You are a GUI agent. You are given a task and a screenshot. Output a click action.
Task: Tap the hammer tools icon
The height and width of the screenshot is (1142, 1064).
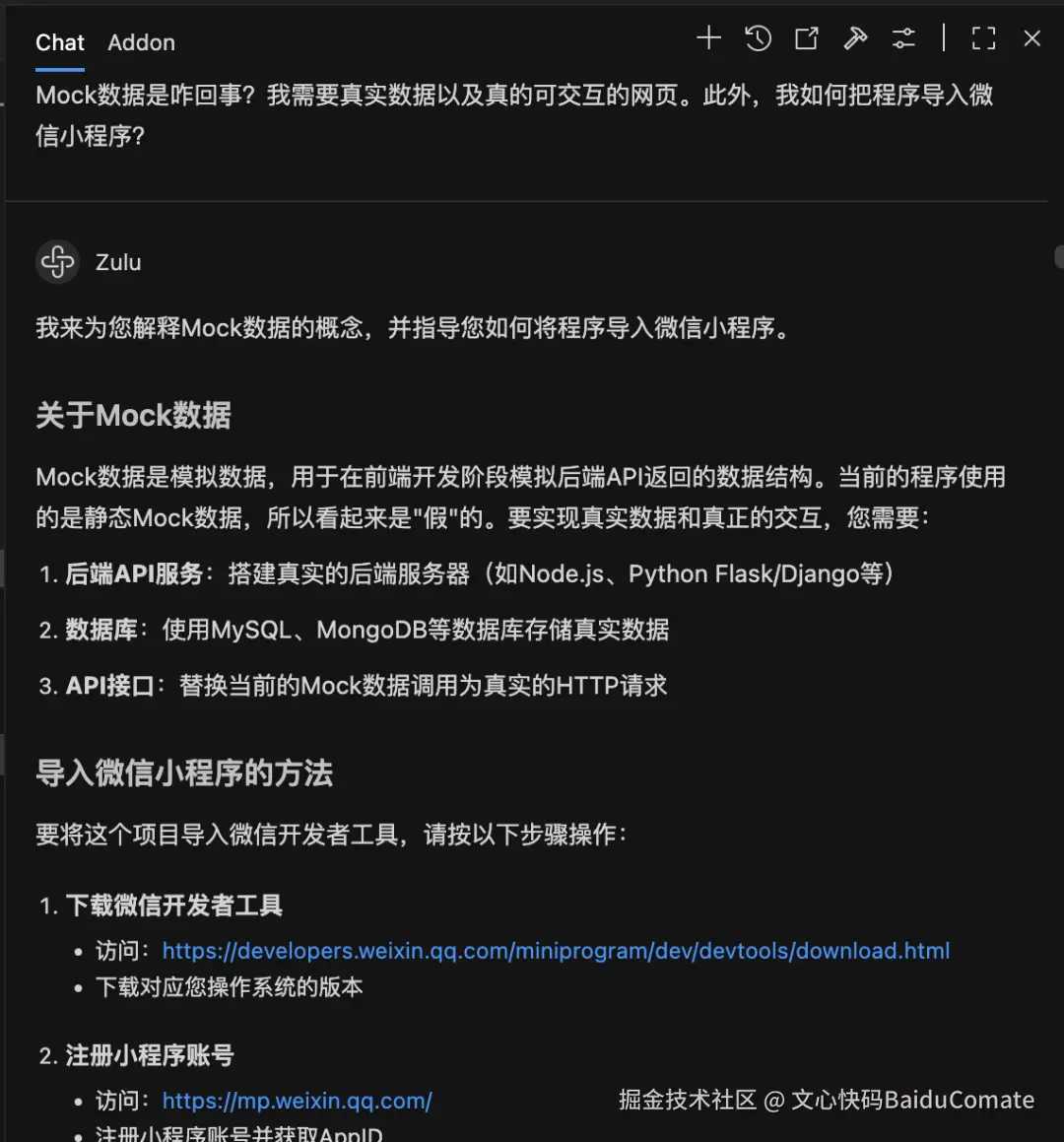(x=855, y=38)
